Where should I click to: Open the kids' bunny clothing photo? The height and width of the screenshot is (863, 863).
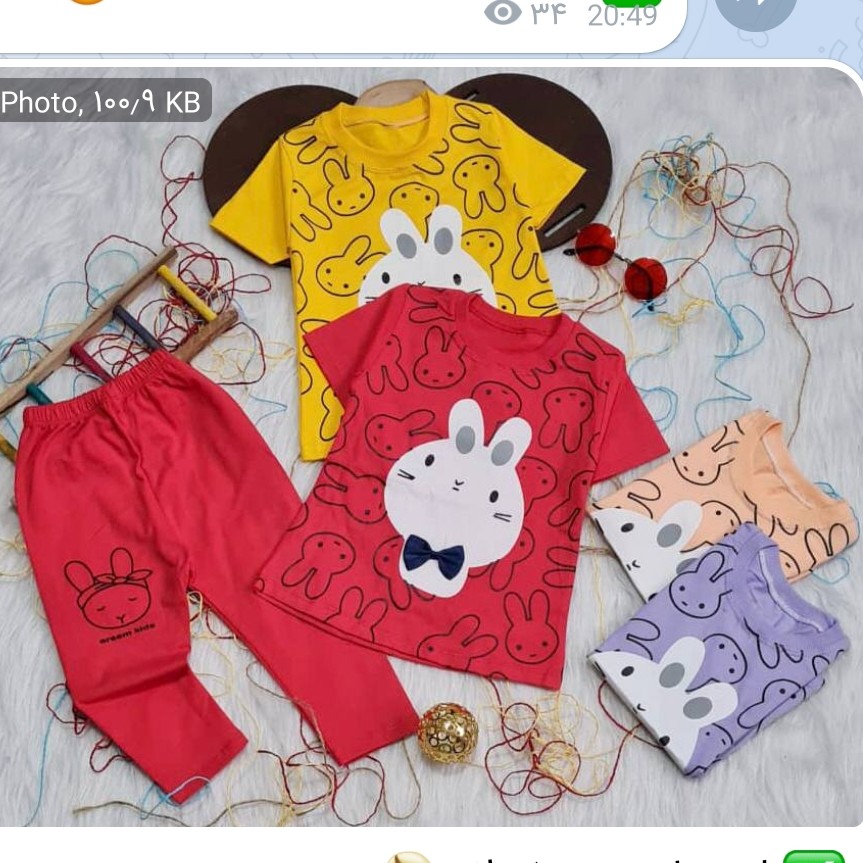(x=430, y=450)
